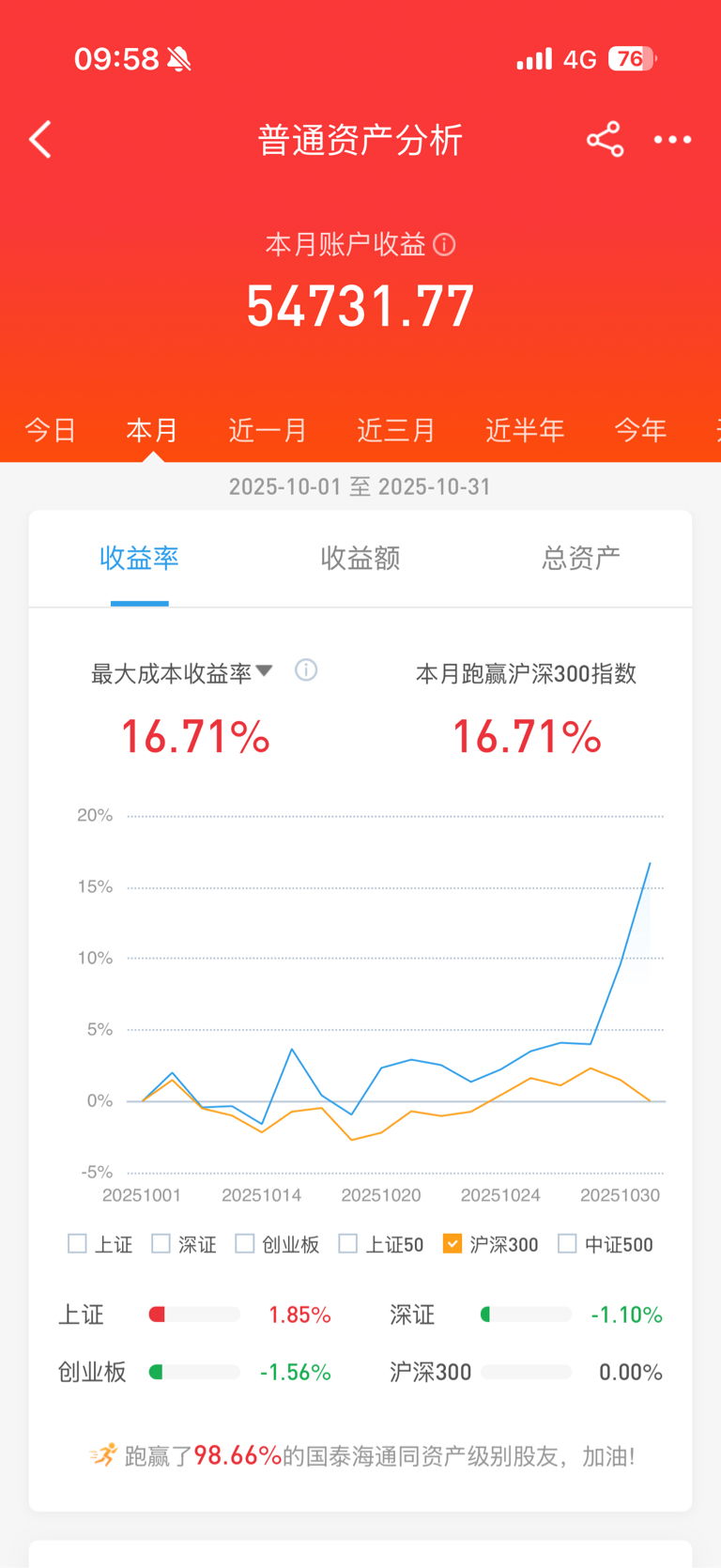The image size is (721, 1568).
Task: Uncheck the 沪深300 comparison checkbox
Action: [x=452, y=1243]
